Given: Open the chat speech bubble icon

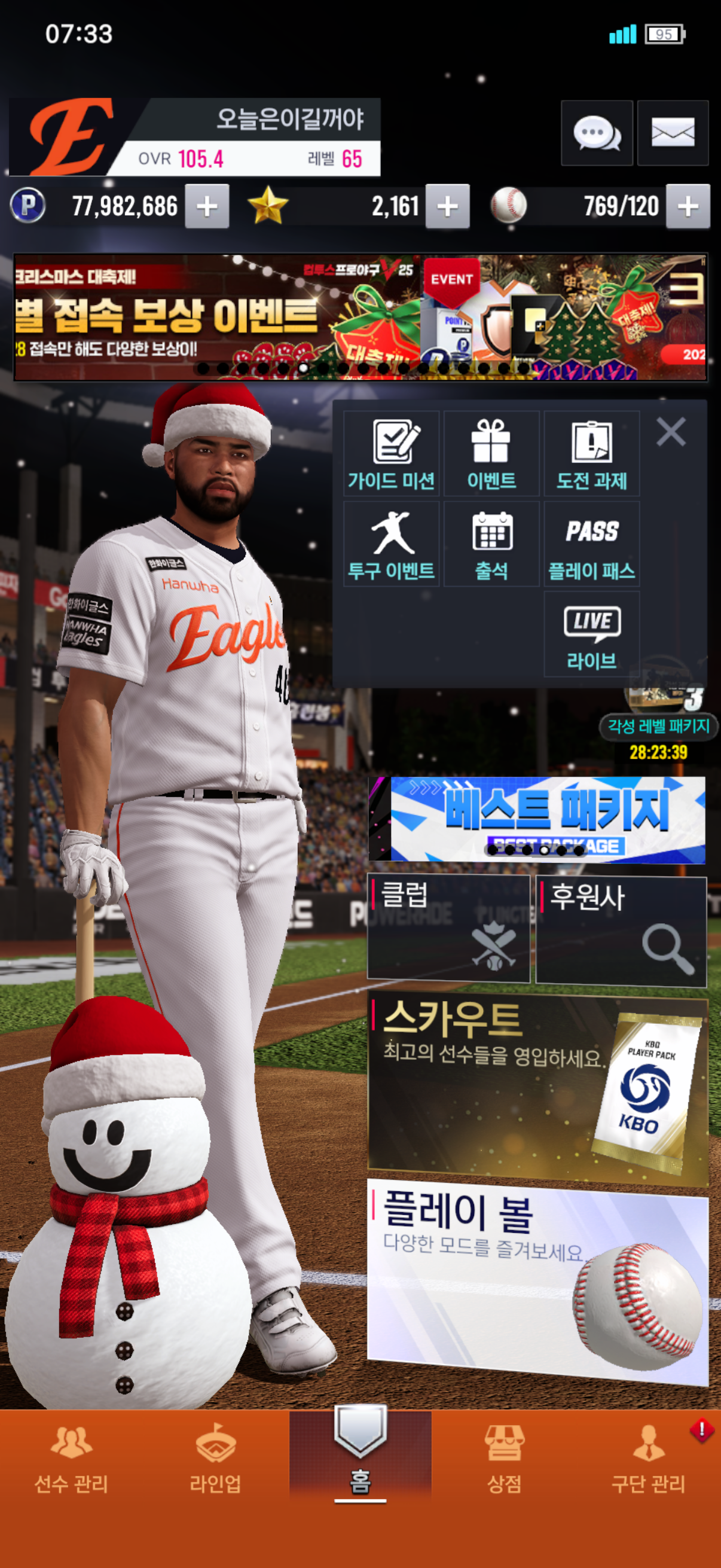Looking at the screenshot, I should click(x=596, y=133).
